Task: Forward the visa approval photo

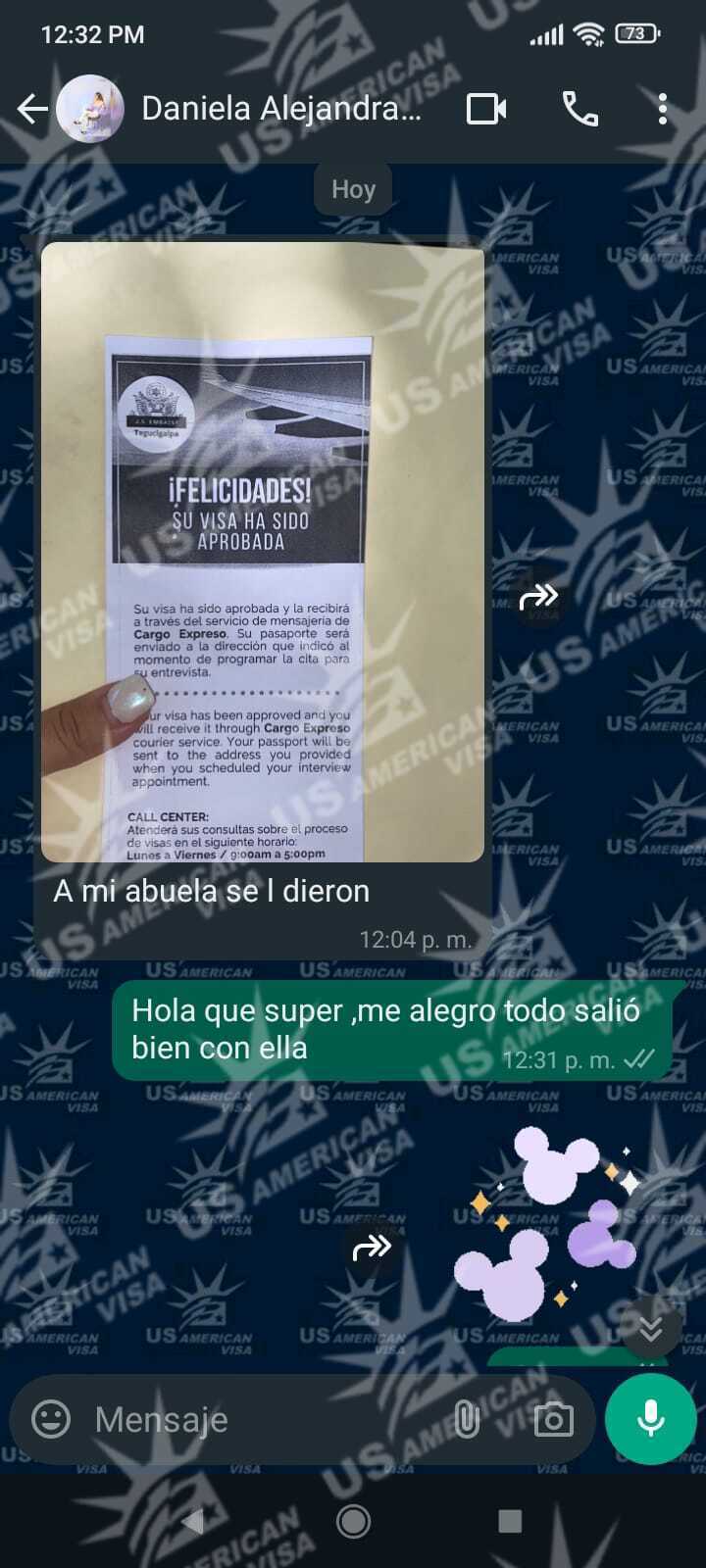Action: point(538,596)
